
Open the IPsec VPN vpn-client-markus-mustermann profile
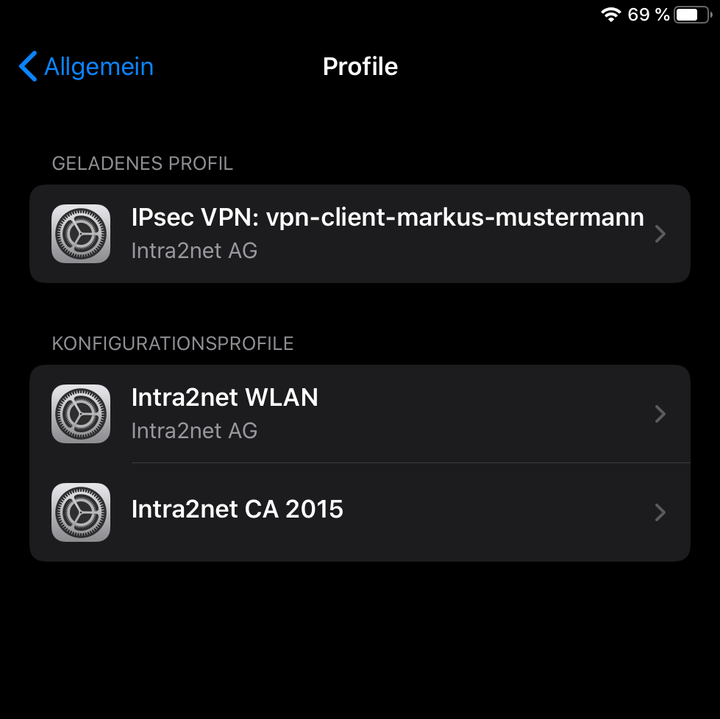(x=360, y=233)
